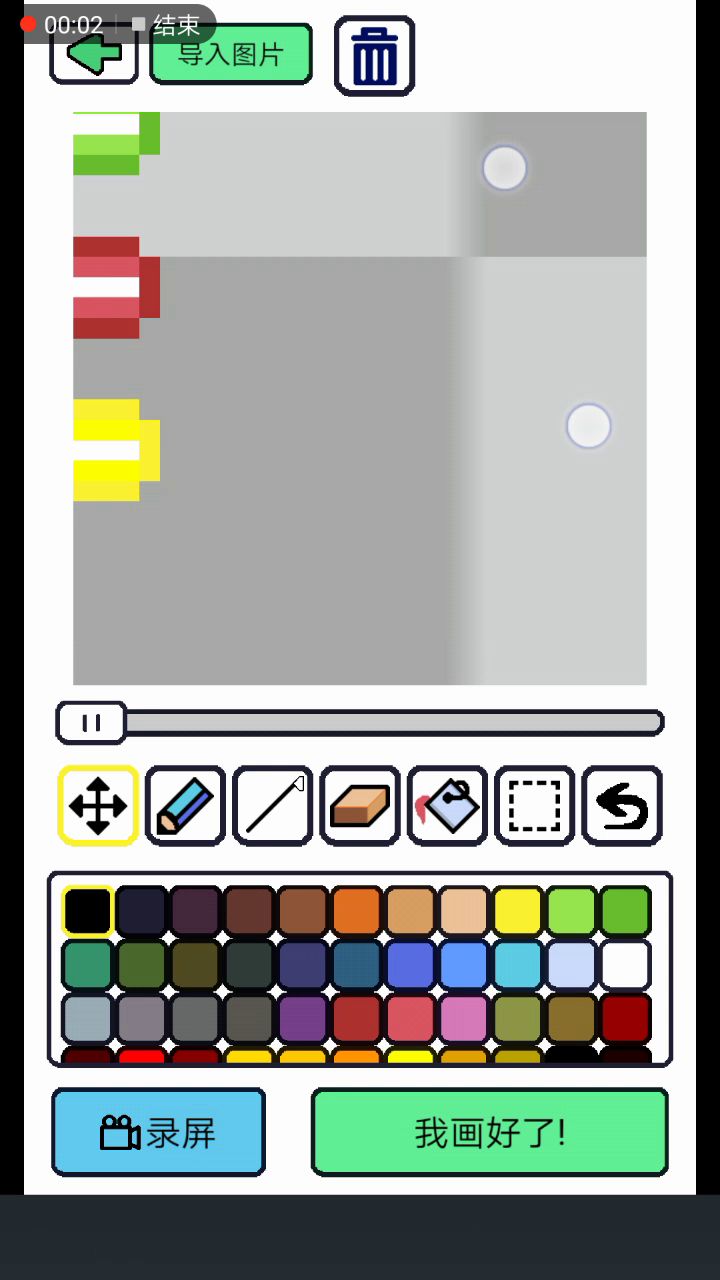Image resolution: width=720 pixels, height=1280 pixels.
Task: Undo the last action
Action: click(x=622, y=805)
